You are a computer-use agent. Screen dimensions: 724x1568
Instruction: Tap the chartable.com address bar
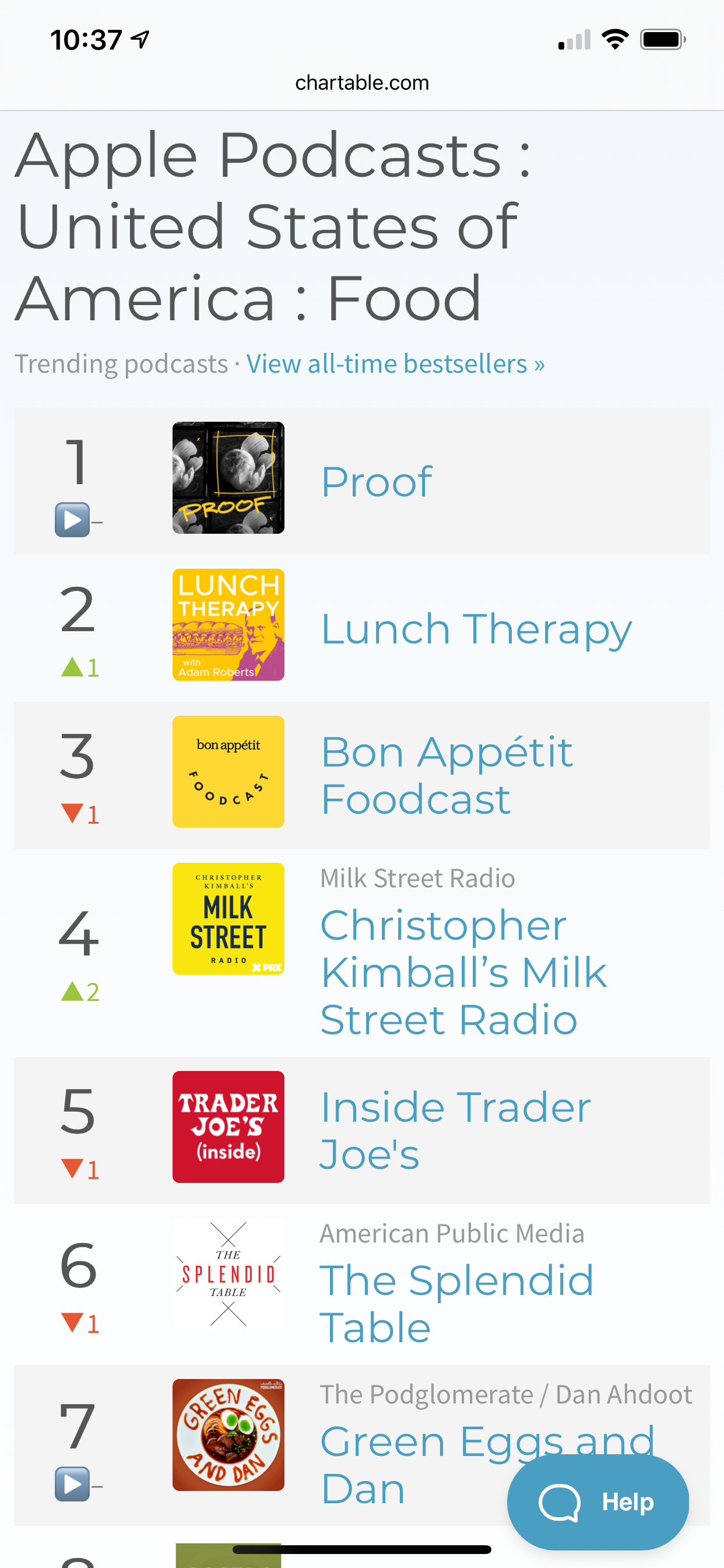(362, 82)
